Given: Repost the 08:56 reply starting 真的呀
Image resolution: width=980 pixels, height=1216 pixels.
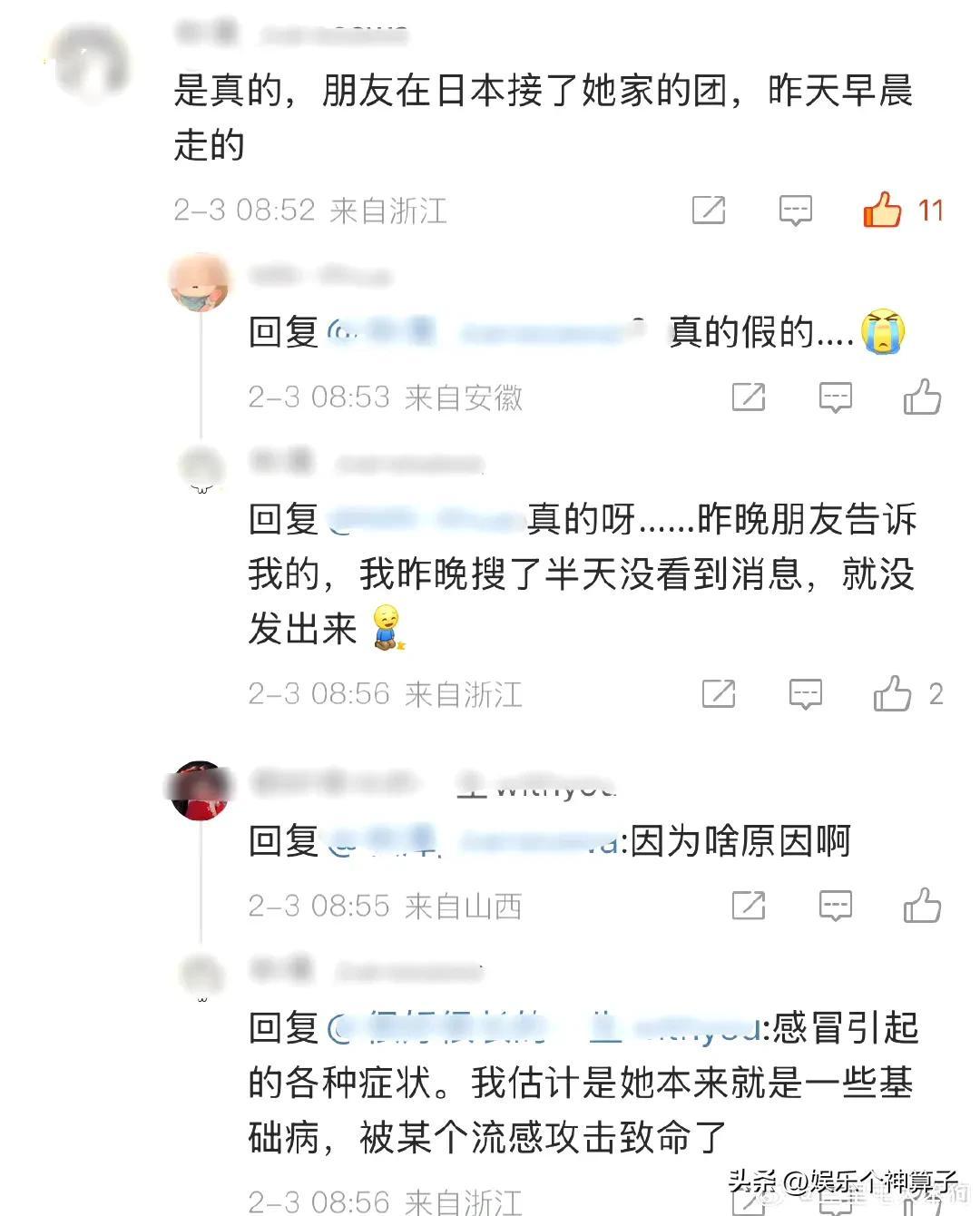Looking at the screenshot, I should (x=719, y=694).
